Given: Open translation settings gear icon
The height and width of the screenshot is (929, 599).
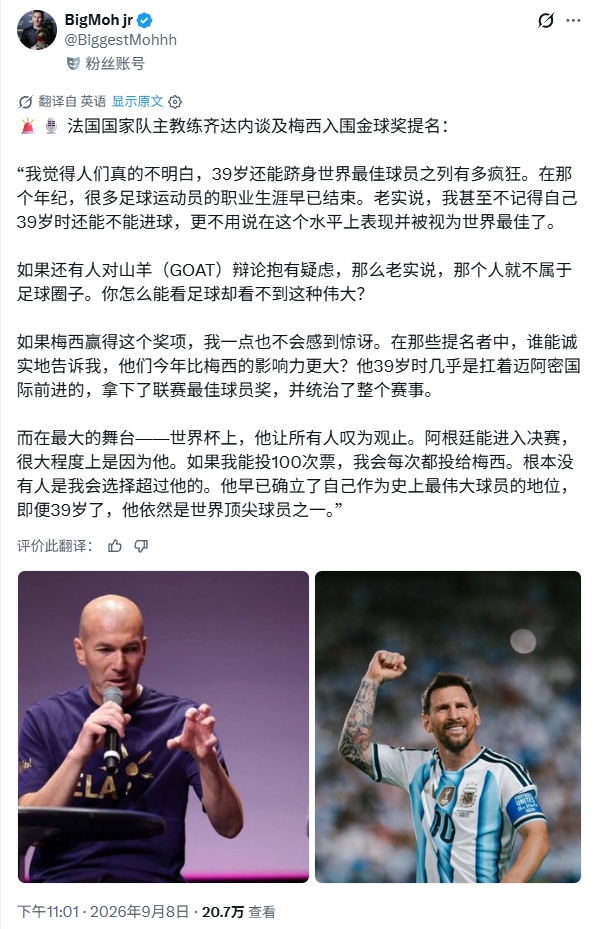Looking at the screenshot, I should 175,102.
